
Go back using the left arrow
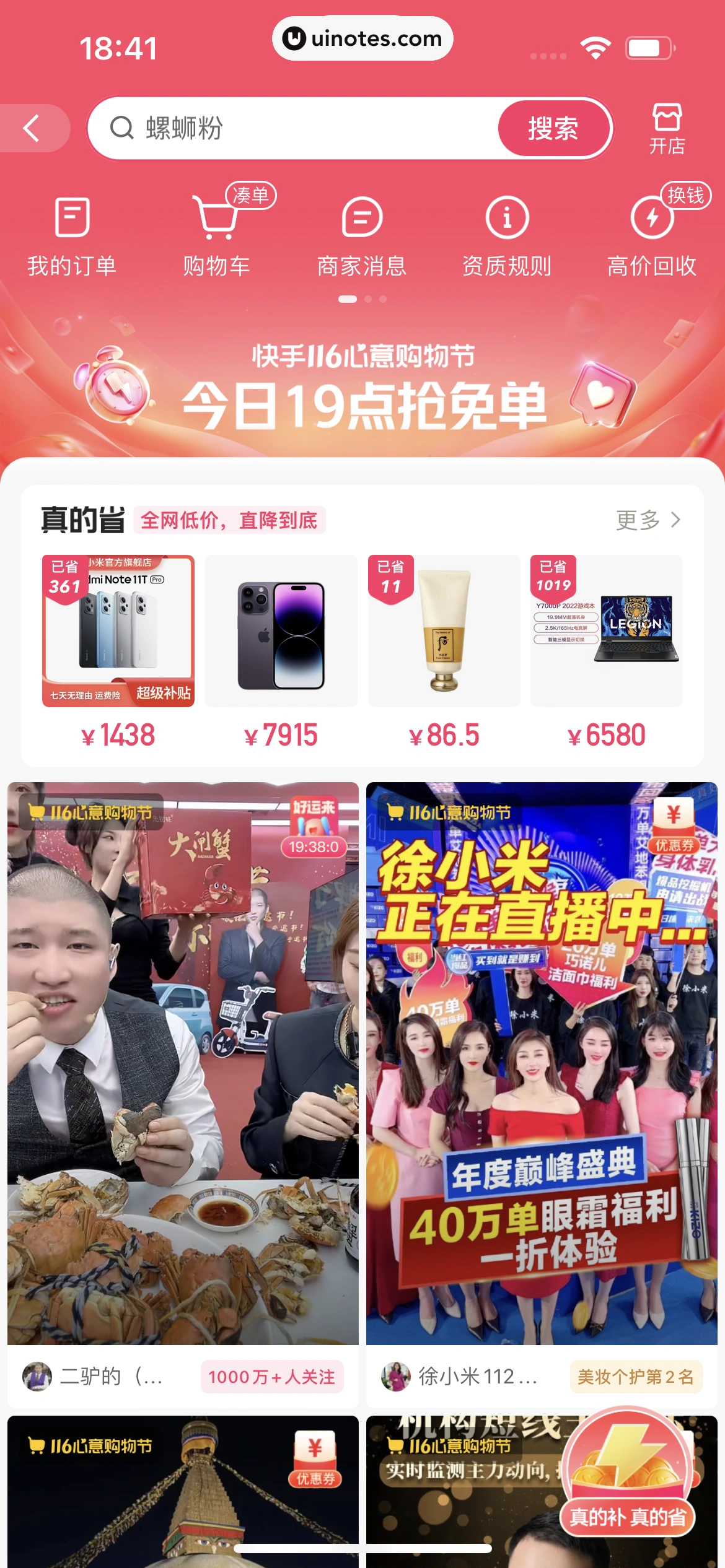32,129
